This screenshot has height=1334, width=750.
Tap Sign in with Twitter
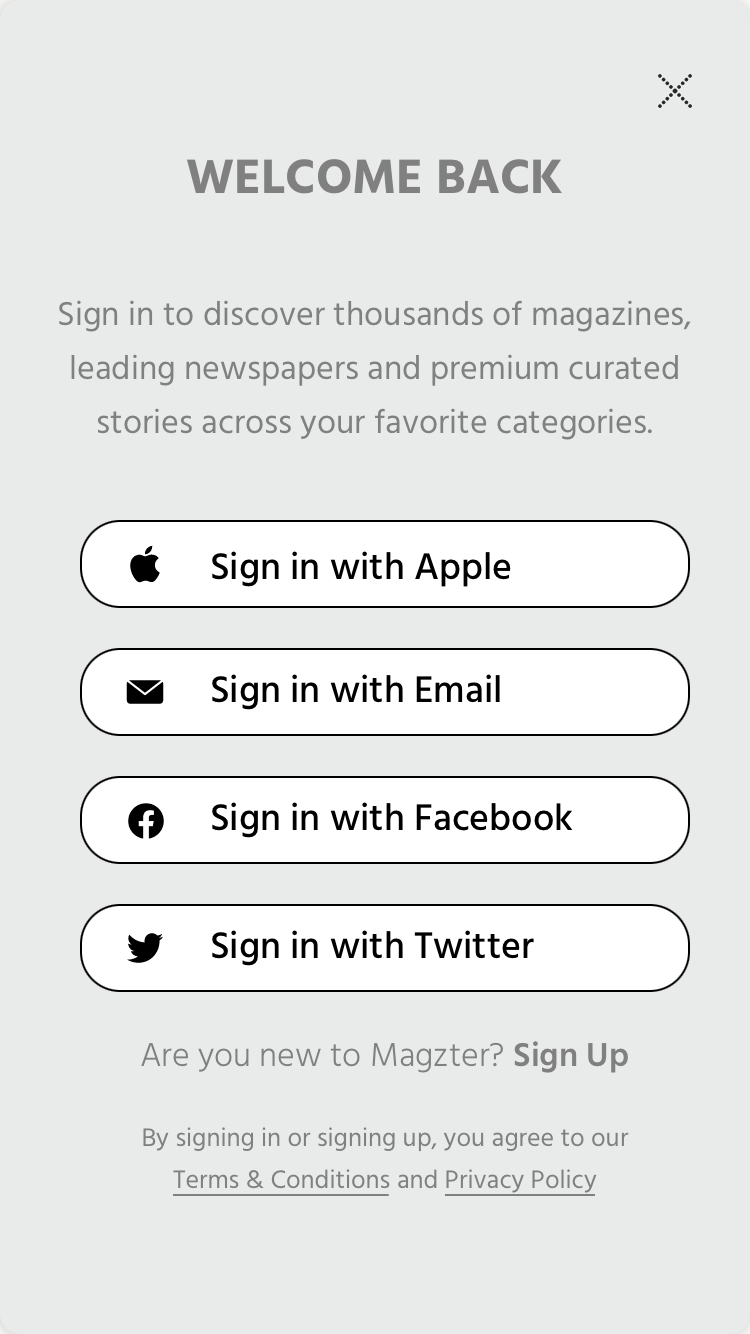coord(385,948)
